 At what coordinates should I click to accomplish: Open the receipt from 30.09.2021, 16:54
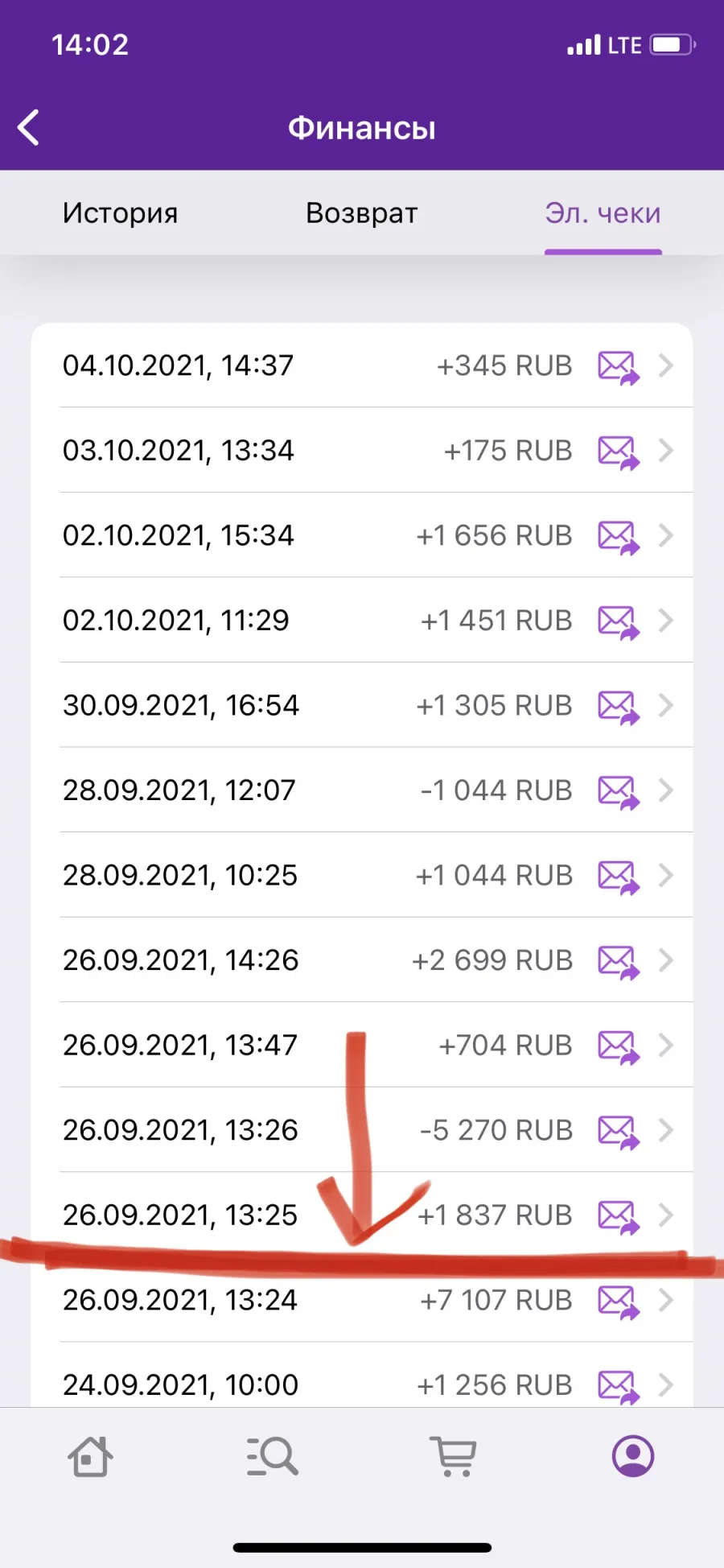pyautogui.click(x=362, y=705)
